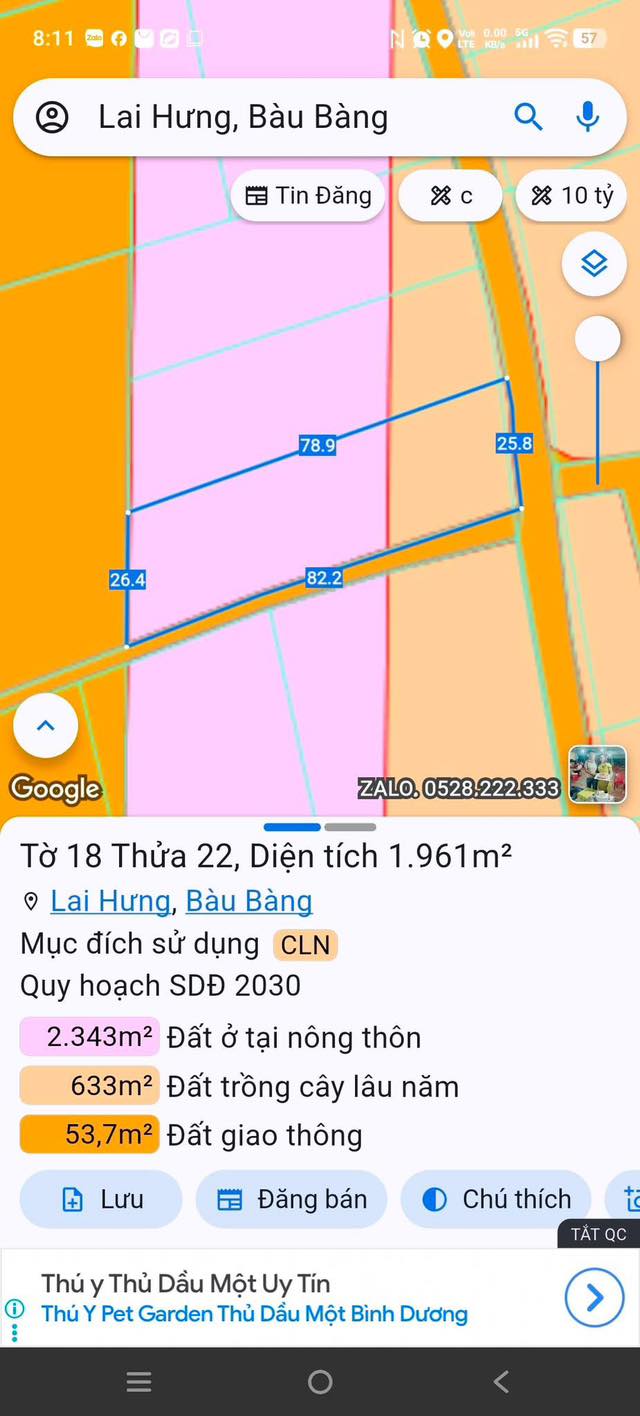640x1416 pixels.
Task: Save this land plot with Lưu
Action: pyautogui.click(x=101, y=1199)
